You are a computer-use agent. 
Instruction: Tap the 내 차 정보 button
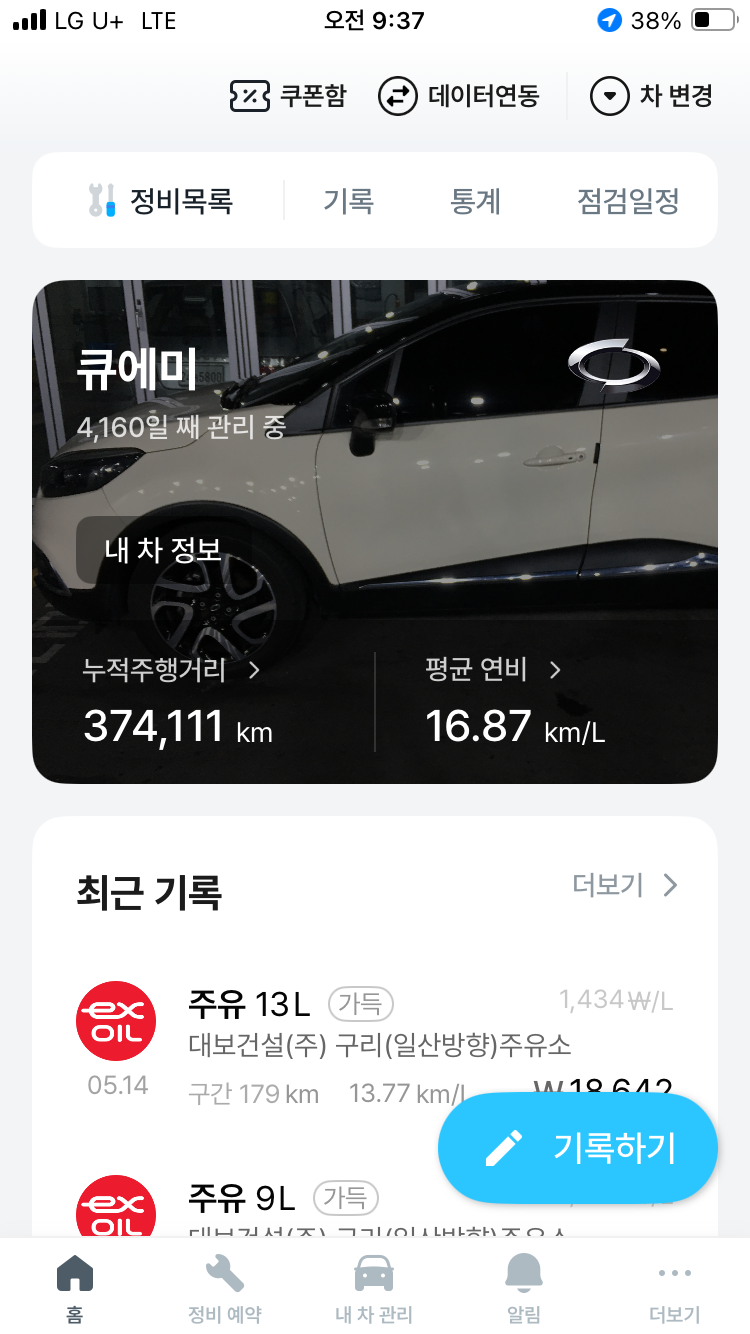(163, 550)
